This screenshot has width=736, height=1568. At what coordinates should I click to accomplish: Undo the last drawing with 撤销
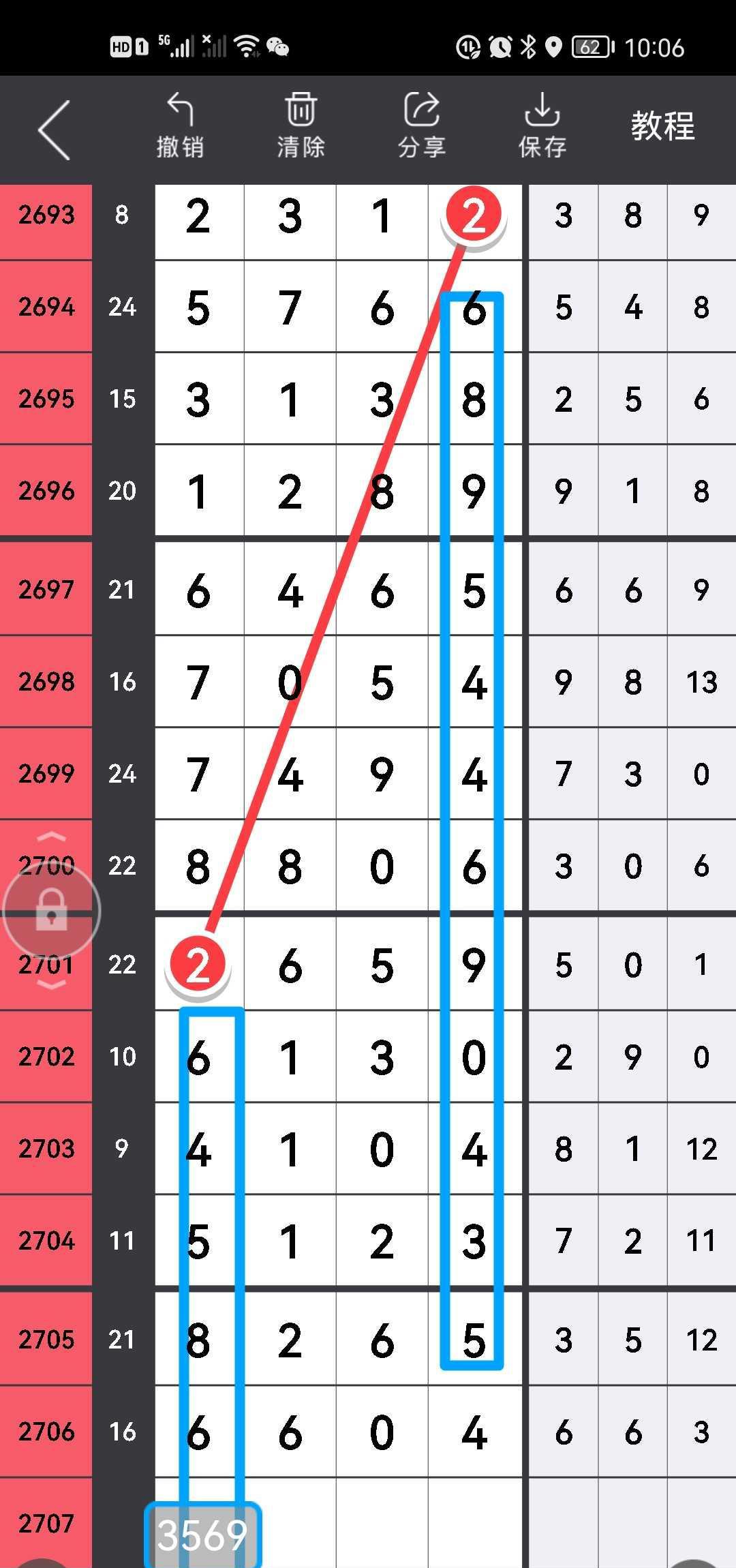180,127
